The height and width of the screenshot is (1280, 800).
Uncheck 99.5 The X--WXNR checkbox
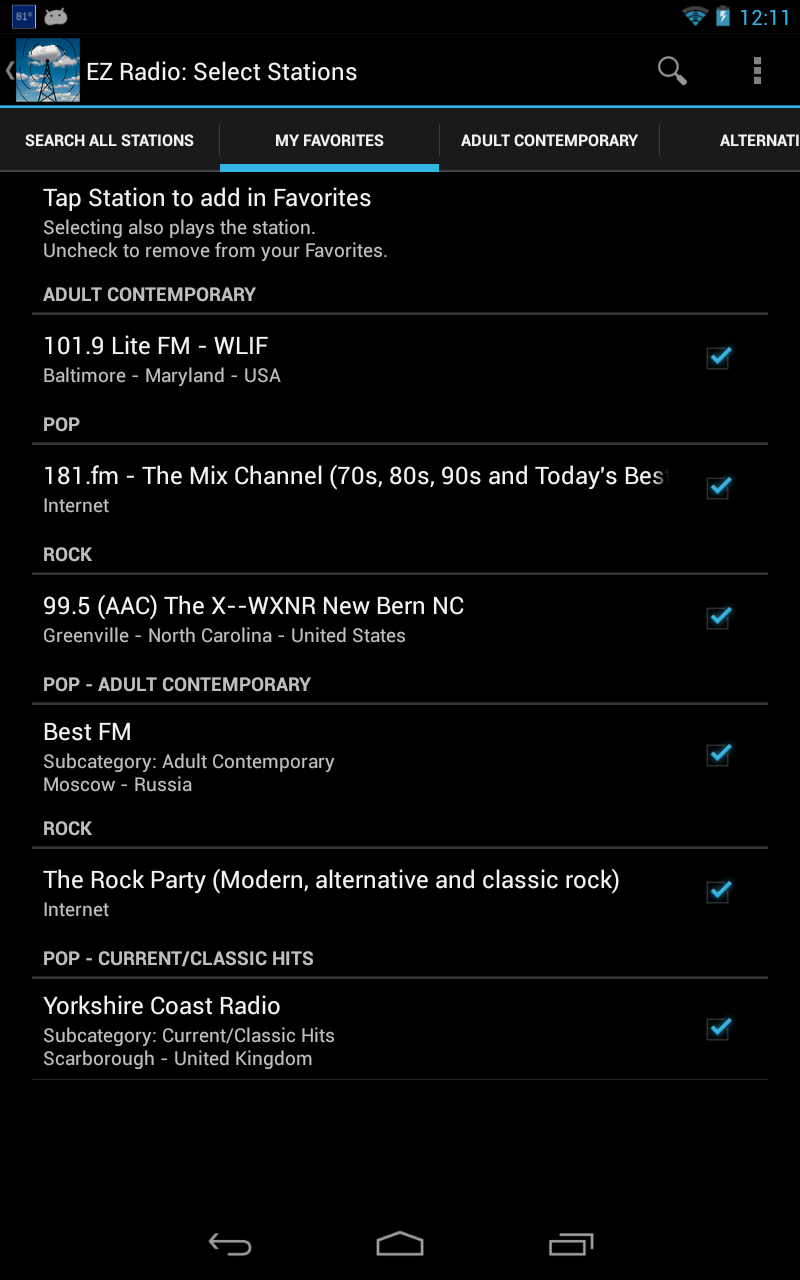[718, 617]
